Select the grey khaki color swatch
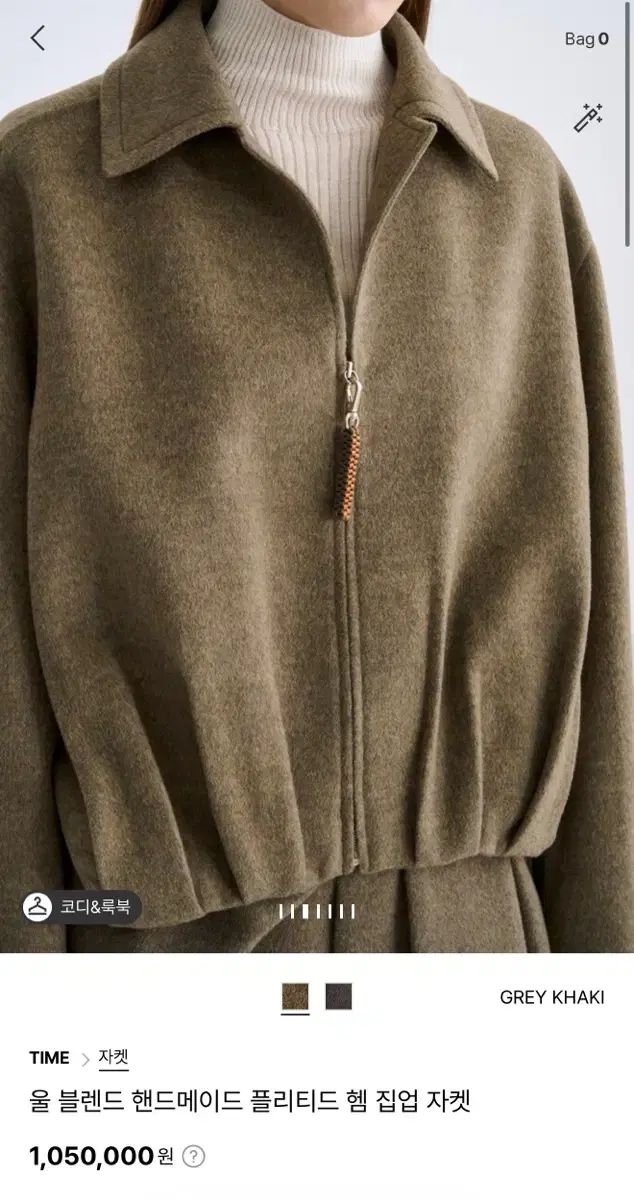 (x=295, y=997)
